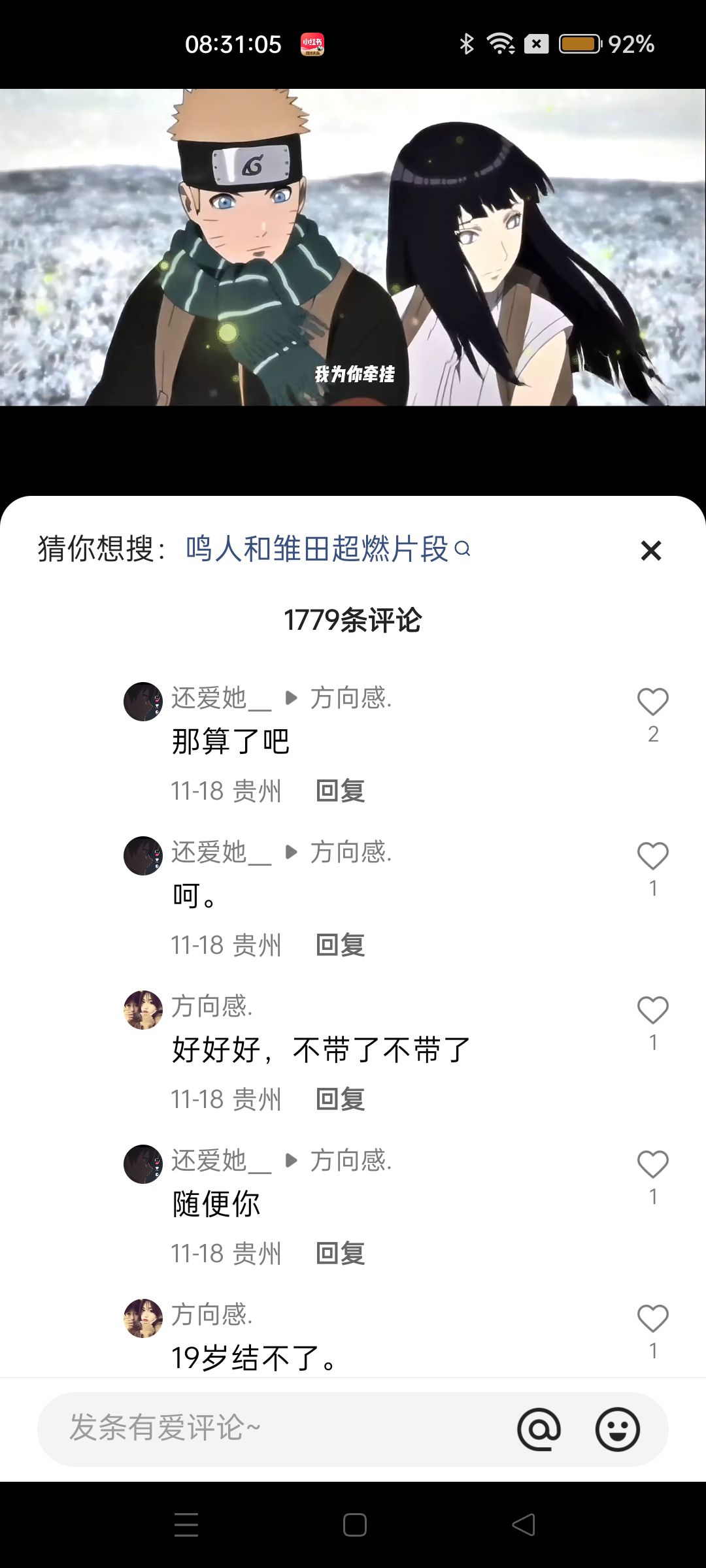Mention someone with the @ icon
Viewport: 706px width, 1568px height.
(x=539, y=1429)
